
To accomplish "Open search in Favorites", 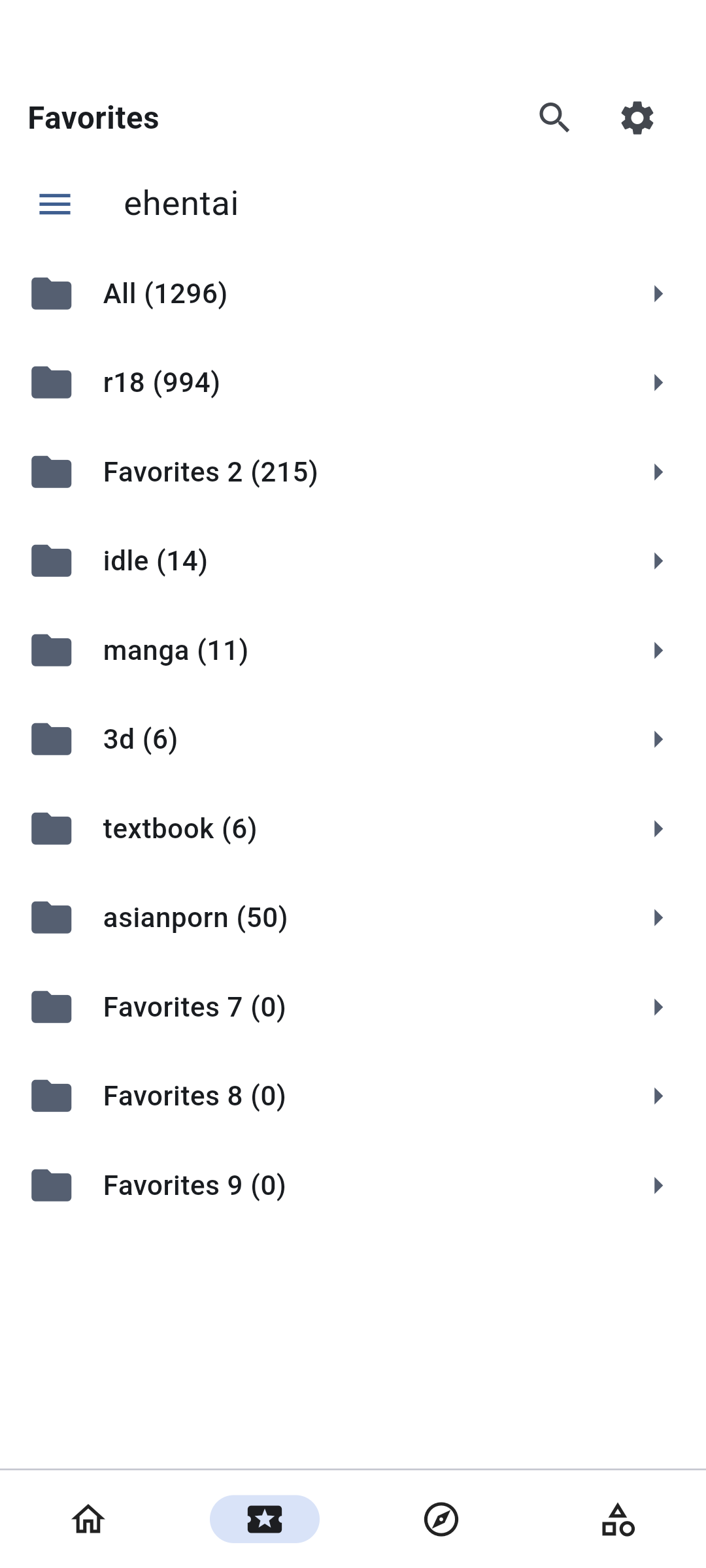I will click(x=554, y=118).
